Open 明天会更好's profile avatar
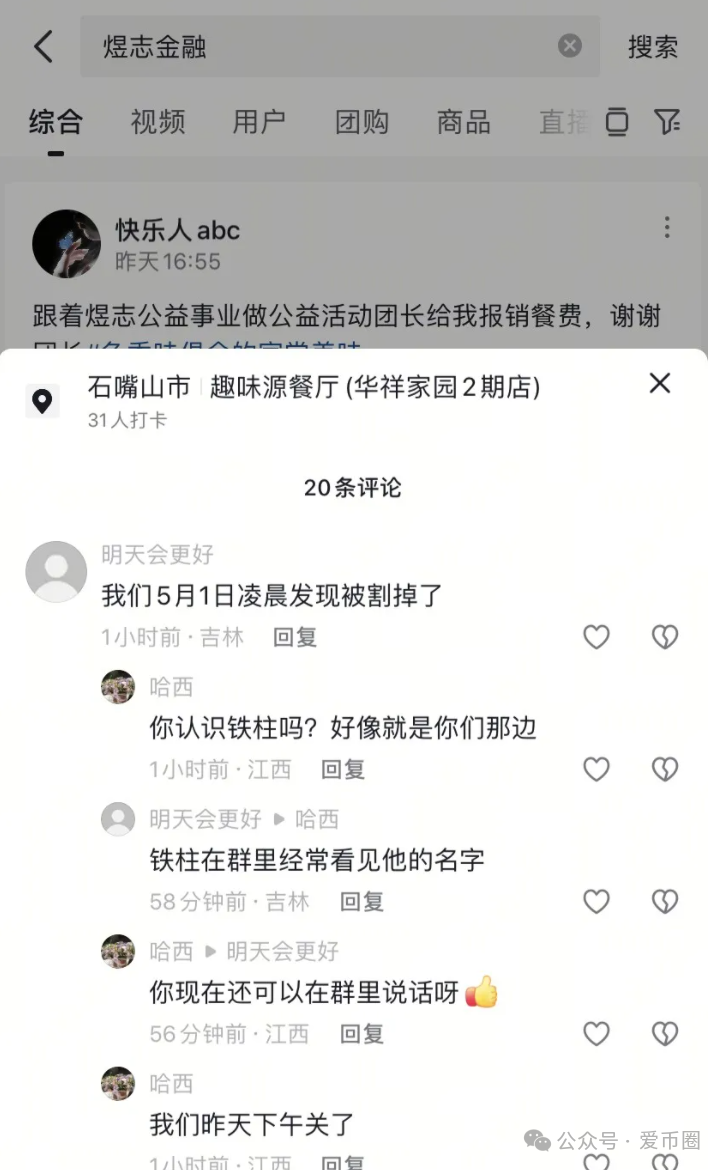Image resolution: width=724 pixels, height=1170 pixels. [x=56, y=572]
